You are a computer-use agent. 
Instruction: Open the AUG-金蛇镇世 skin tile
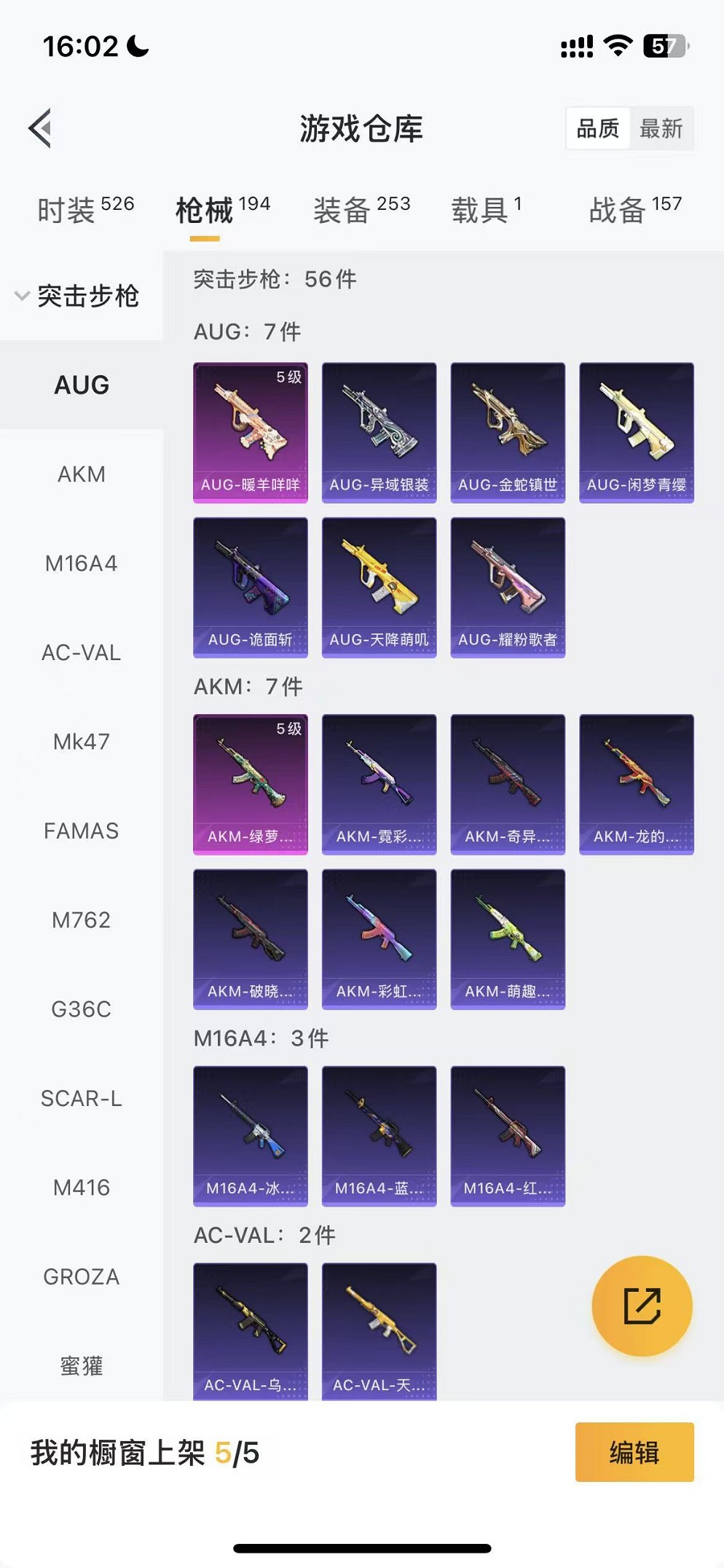(508, 432)
